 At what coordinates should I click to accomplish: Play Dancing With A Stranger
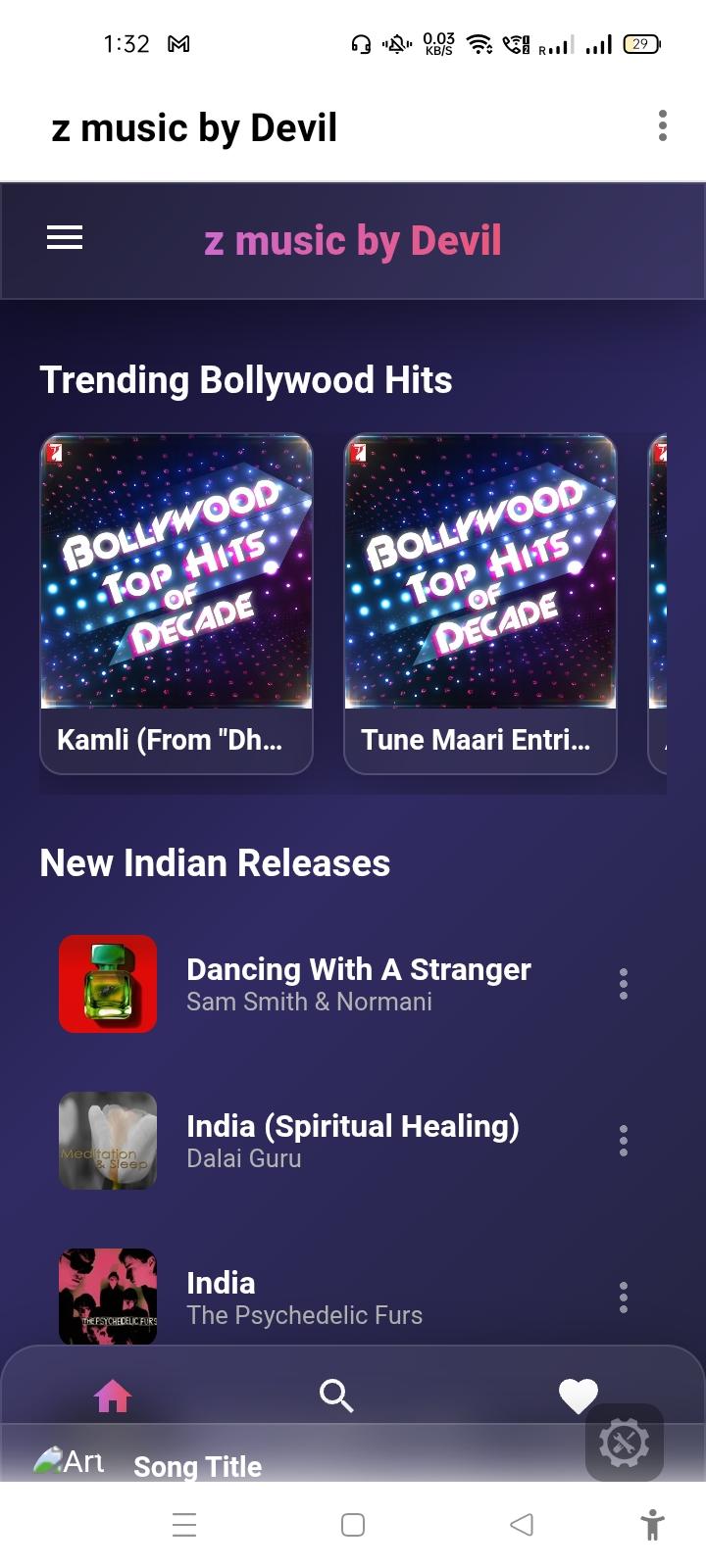pyautogui.click(x=358, y=984)
